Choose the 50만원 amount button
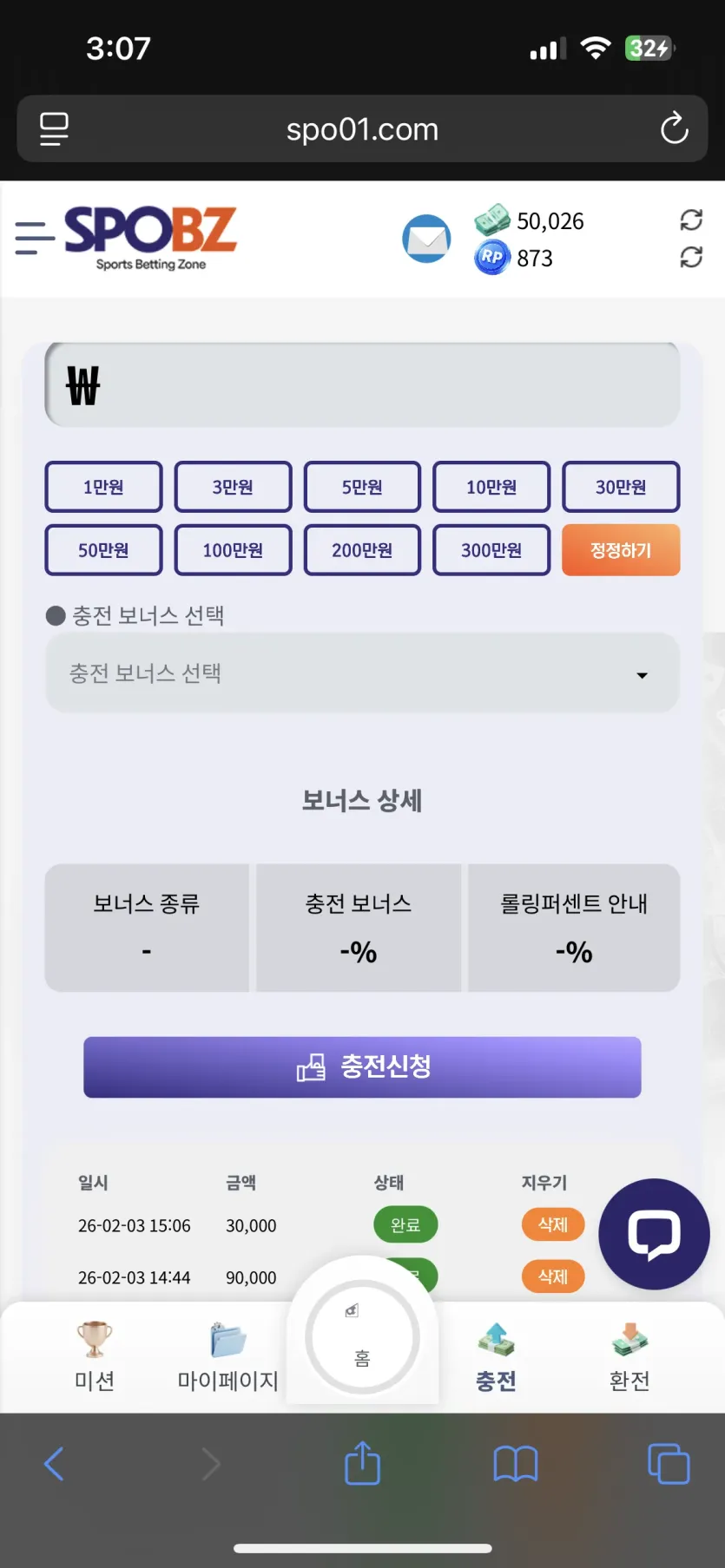Screen dimensions: 725x1568 [103, 550]
